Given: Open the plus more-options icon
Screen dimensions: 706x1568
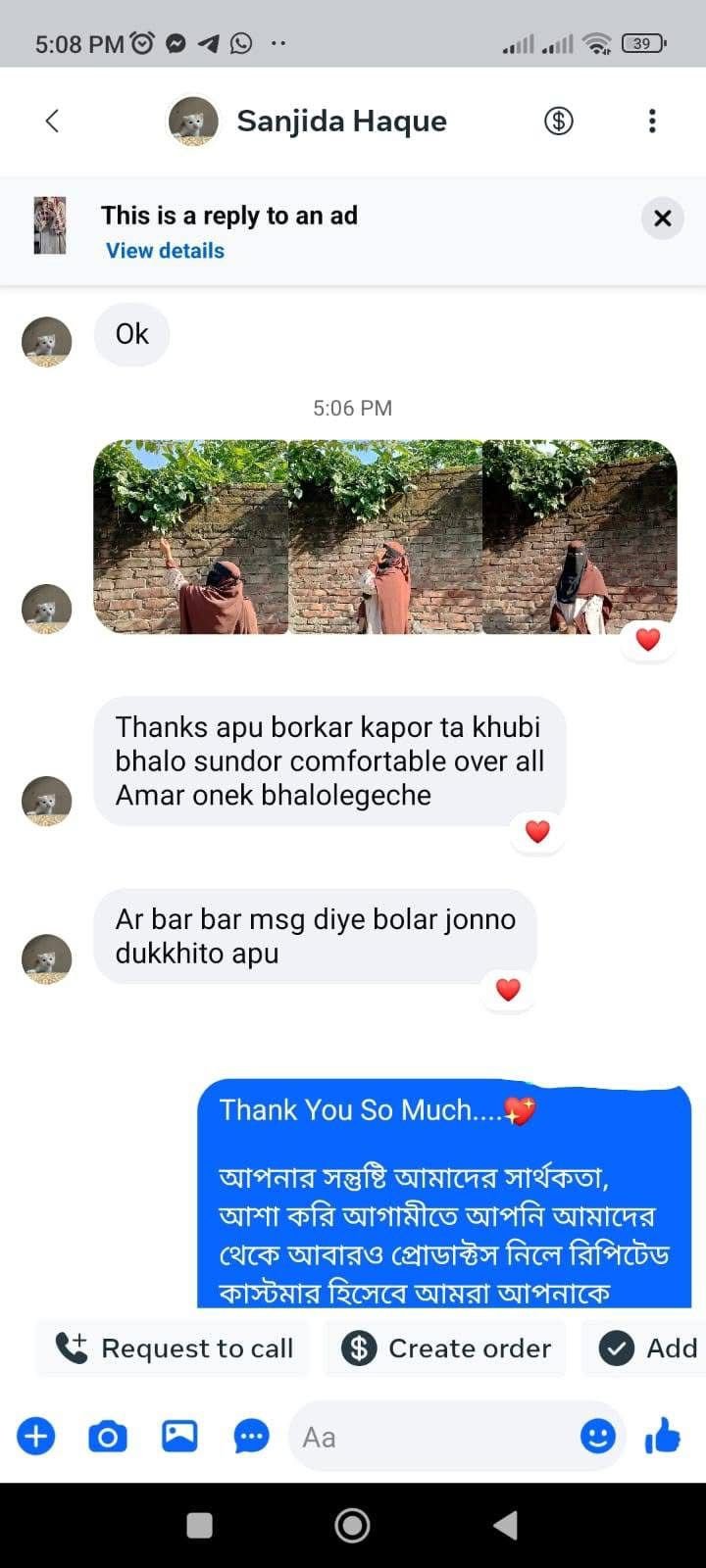Looking at the screenshot, I should point(36,1437).
